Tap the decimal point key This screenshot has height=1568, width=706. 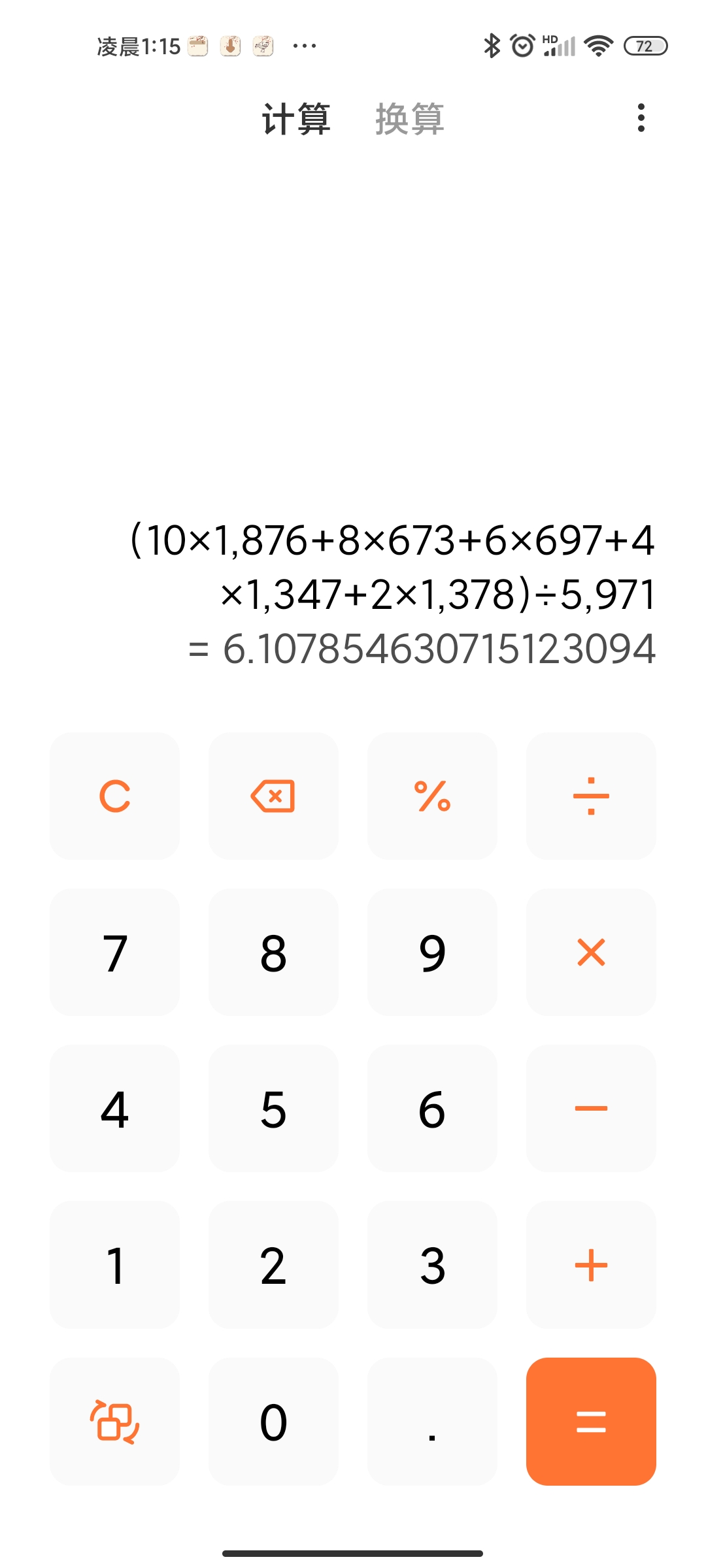tap(432, 1422)
